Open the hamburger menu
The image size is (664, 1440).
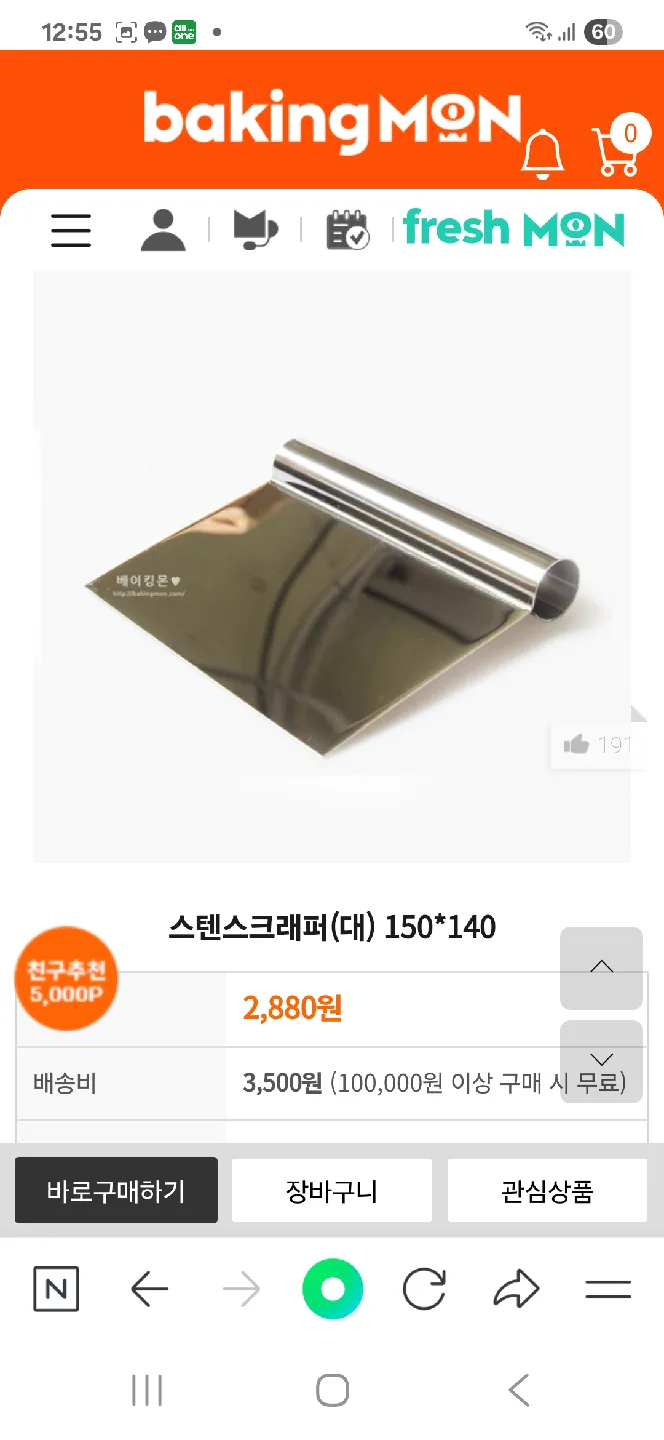coord(71,230)
